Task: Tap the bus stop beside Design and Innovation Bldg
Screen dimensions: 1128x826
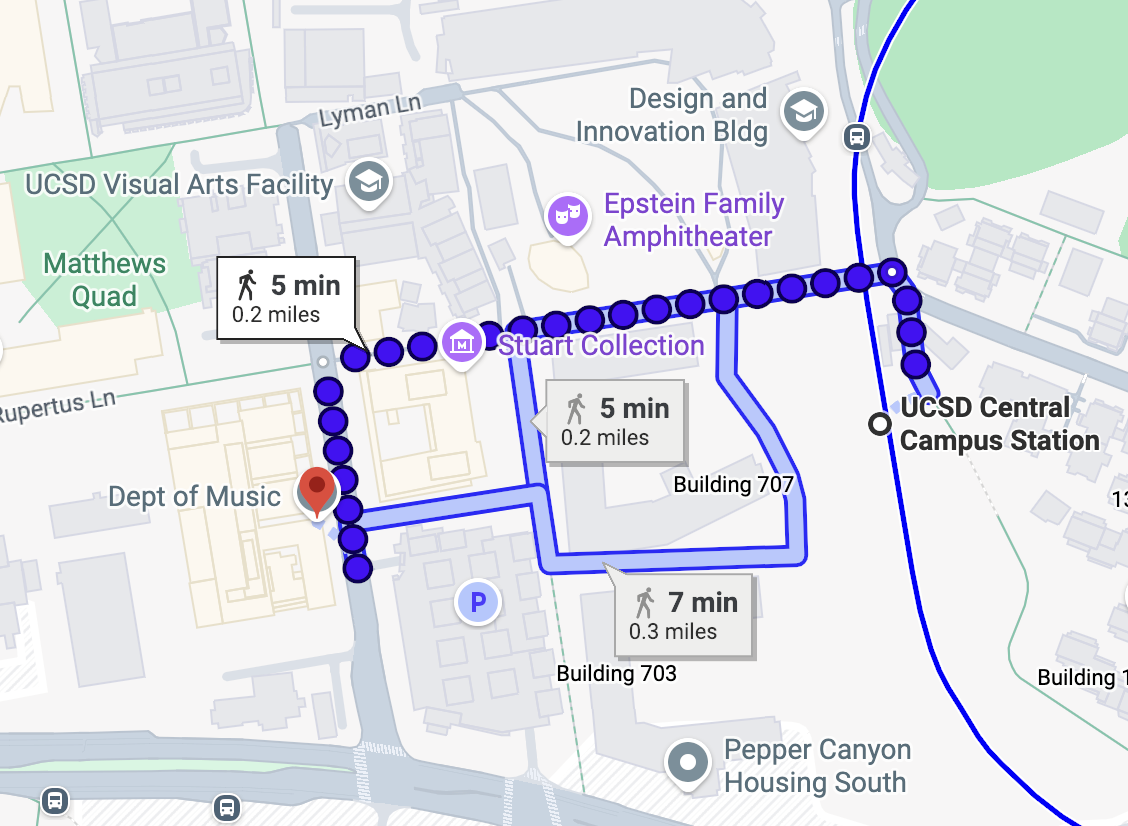Action: pos(855,137)
